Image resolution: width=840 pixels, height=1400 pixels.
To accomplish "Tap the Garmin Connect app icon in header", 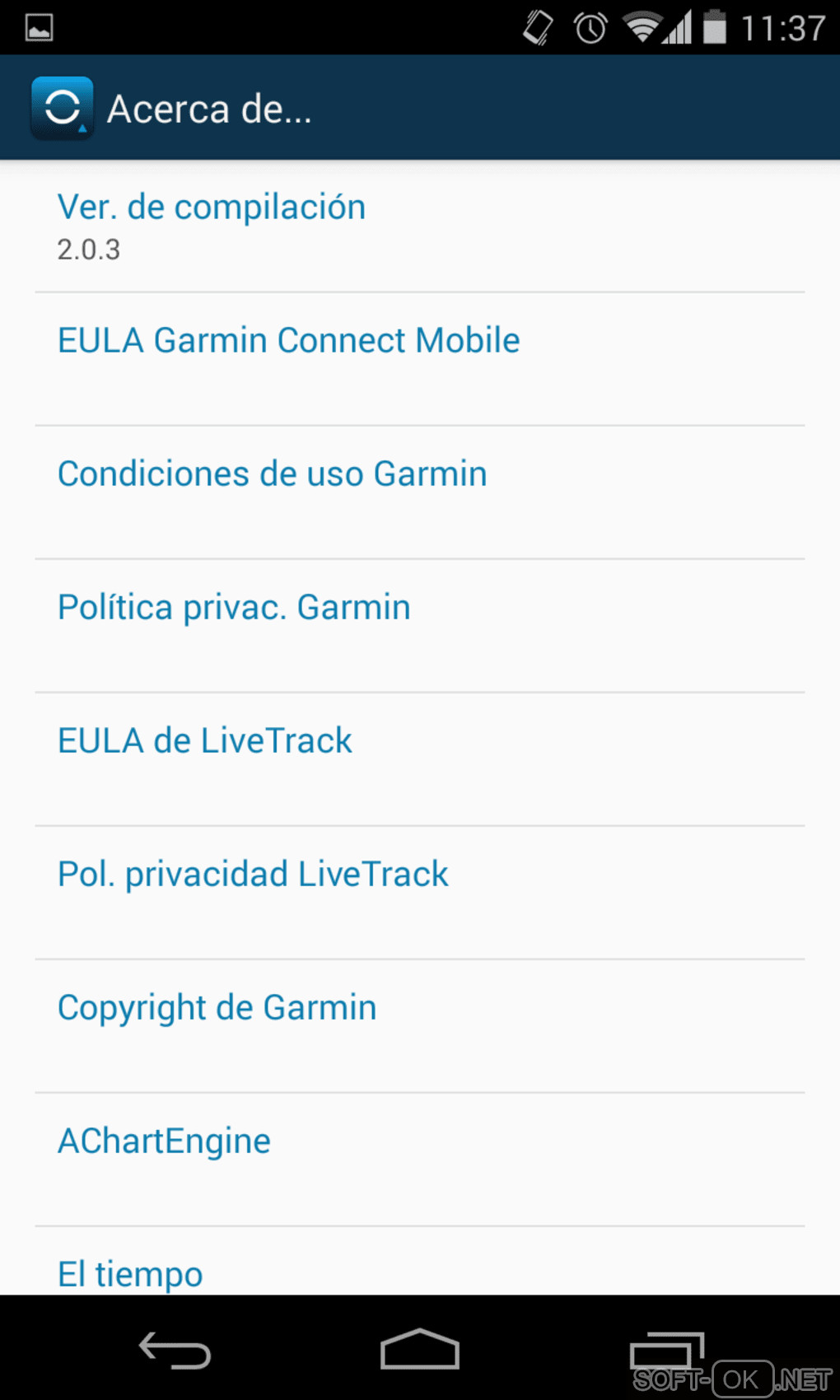I will [x=62, y=108].
